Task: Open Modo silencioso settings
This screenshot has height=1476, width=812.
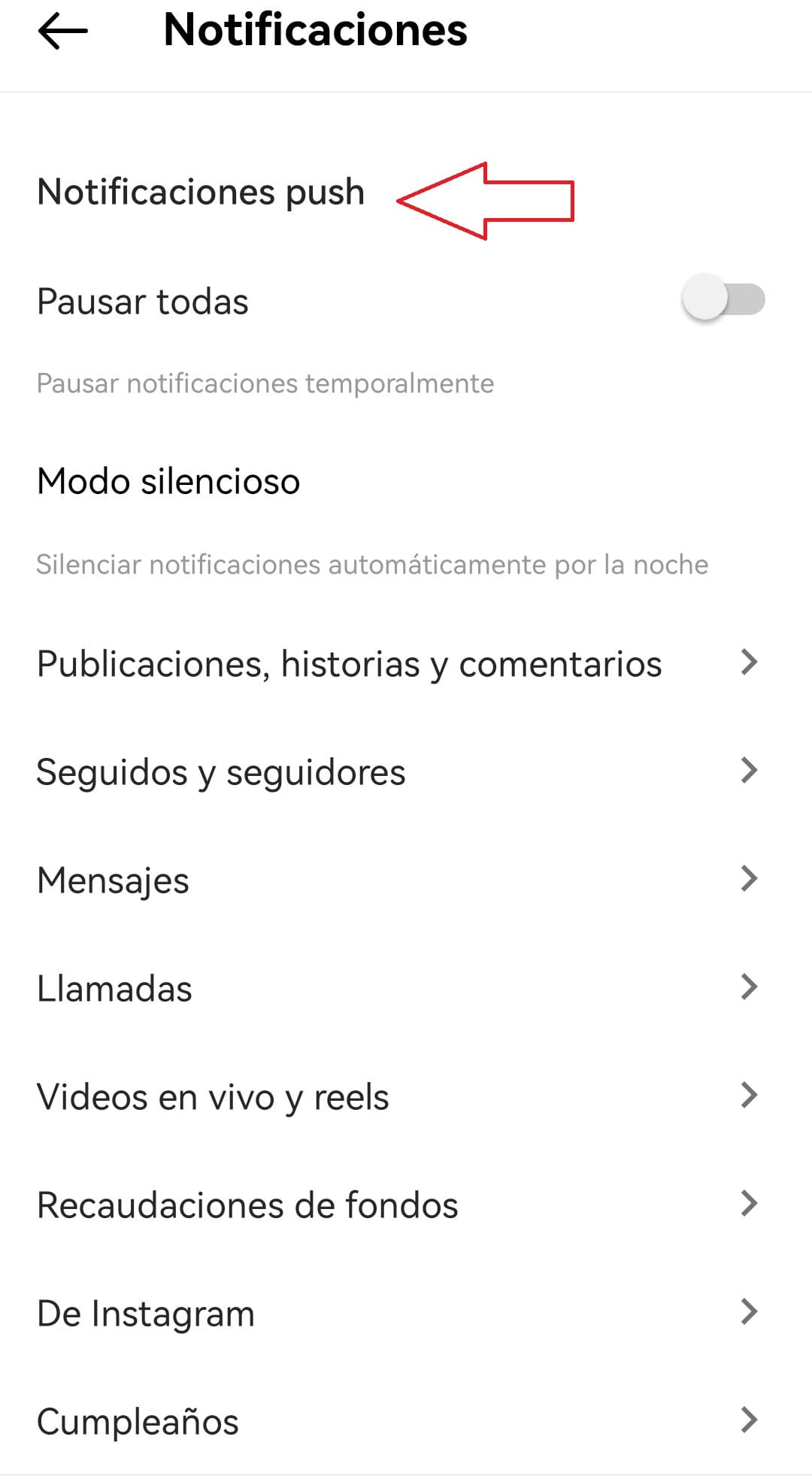Action: click(x=168, y=481)
